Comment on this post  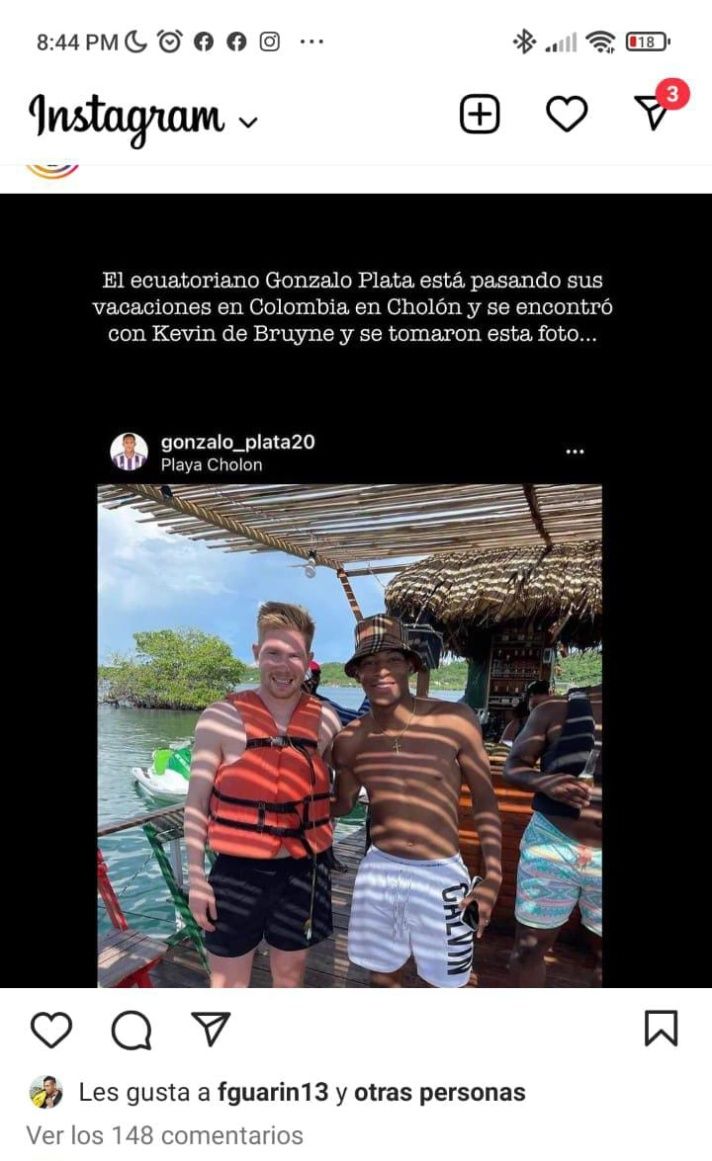130,1029
